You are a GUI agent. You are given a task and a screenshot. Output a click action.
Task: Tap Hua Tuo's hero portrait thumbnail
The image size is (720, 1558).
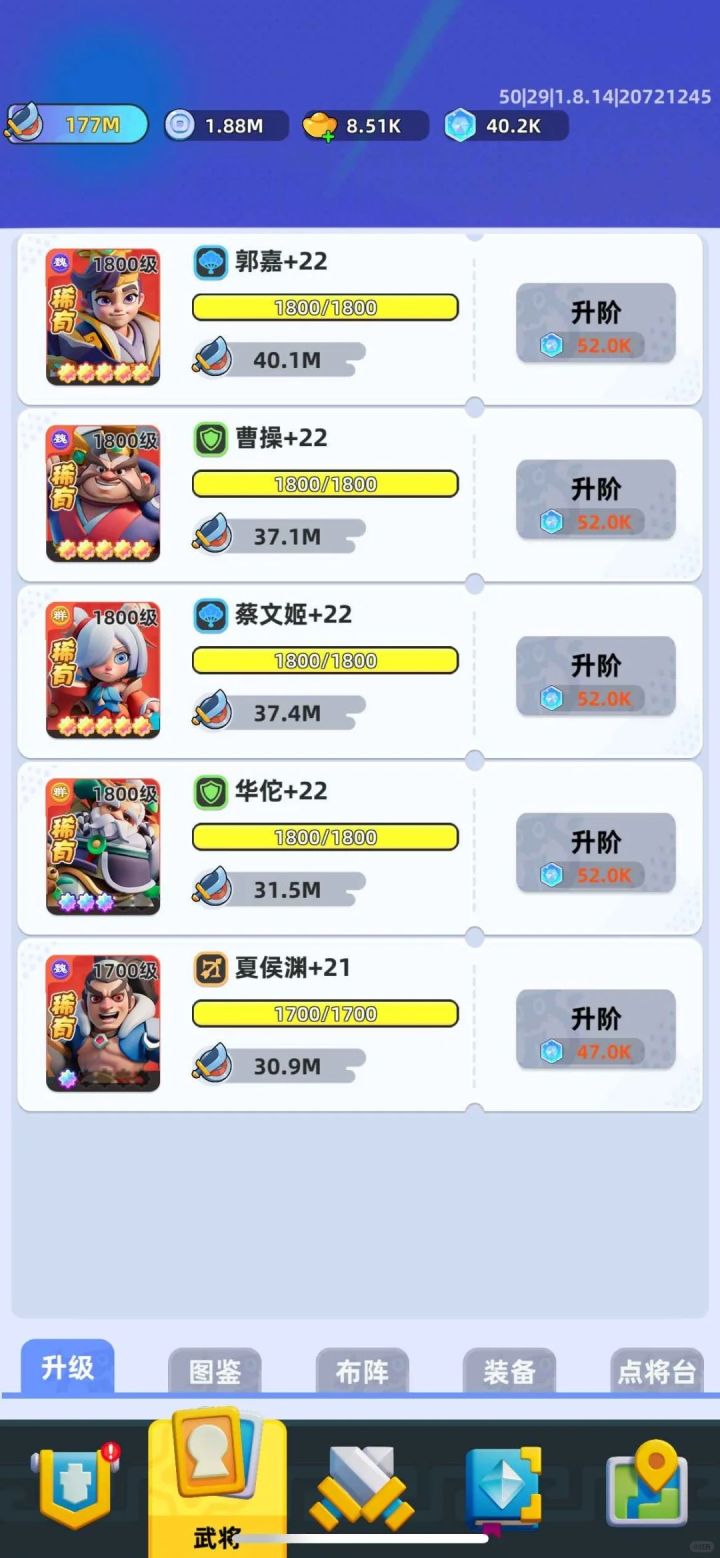[102, 845]
